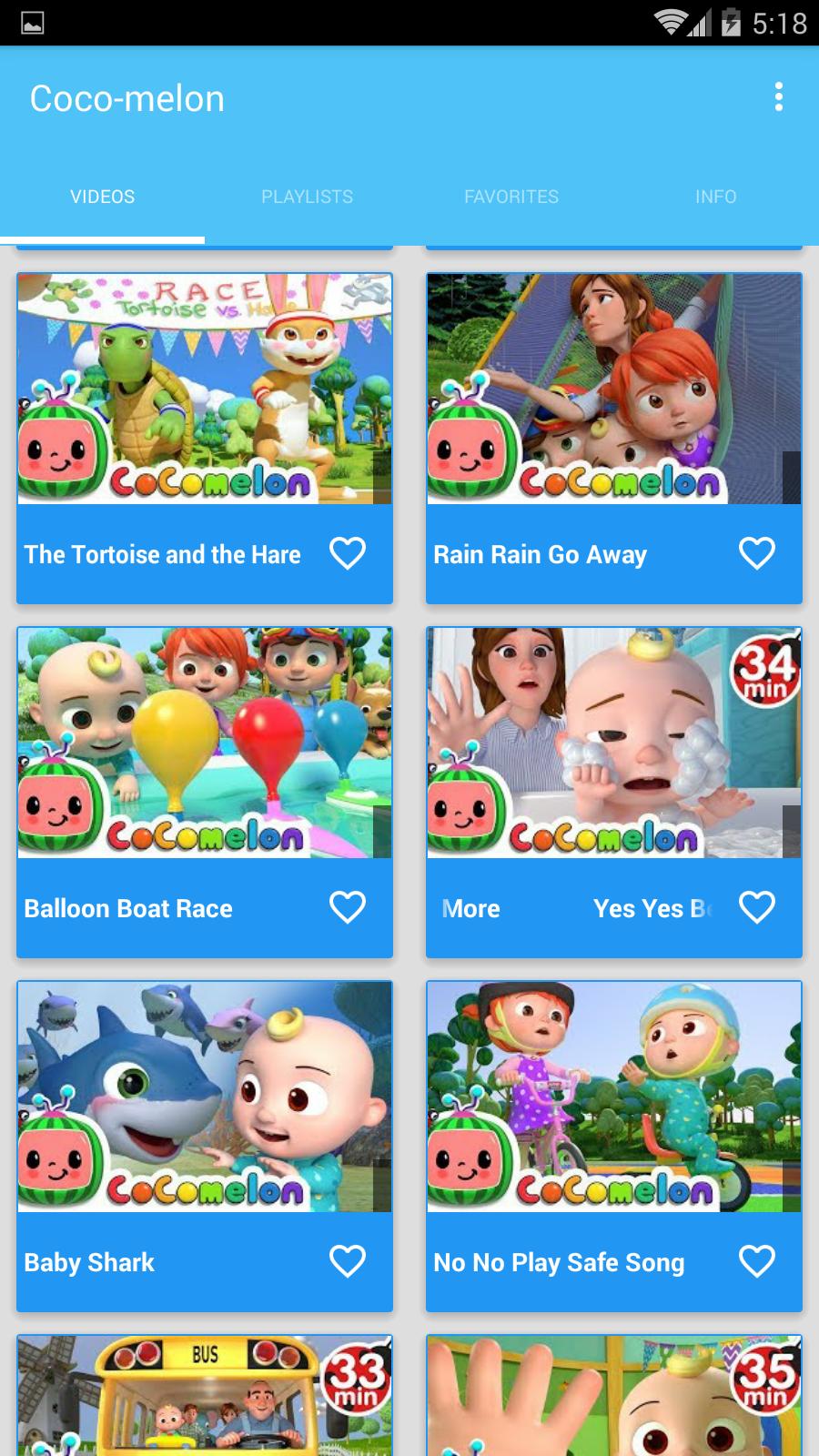This screenshot has width=819, height=1456.
Task: Favorite No No Play Safe Song
Action: (x=757, y=1261)
